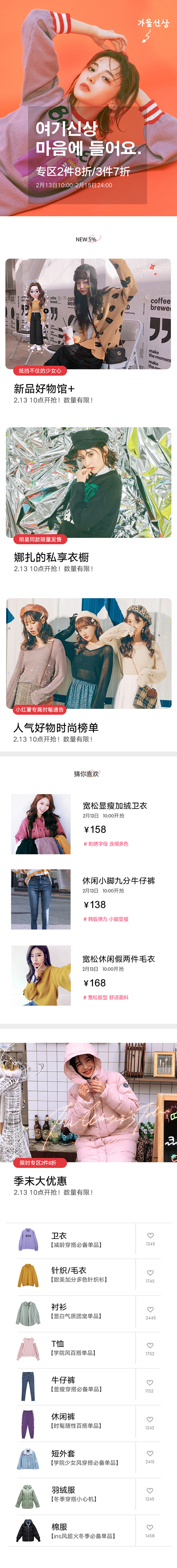View 宽松休闲假两件毛衣 product at ¥168

(88, 975)
